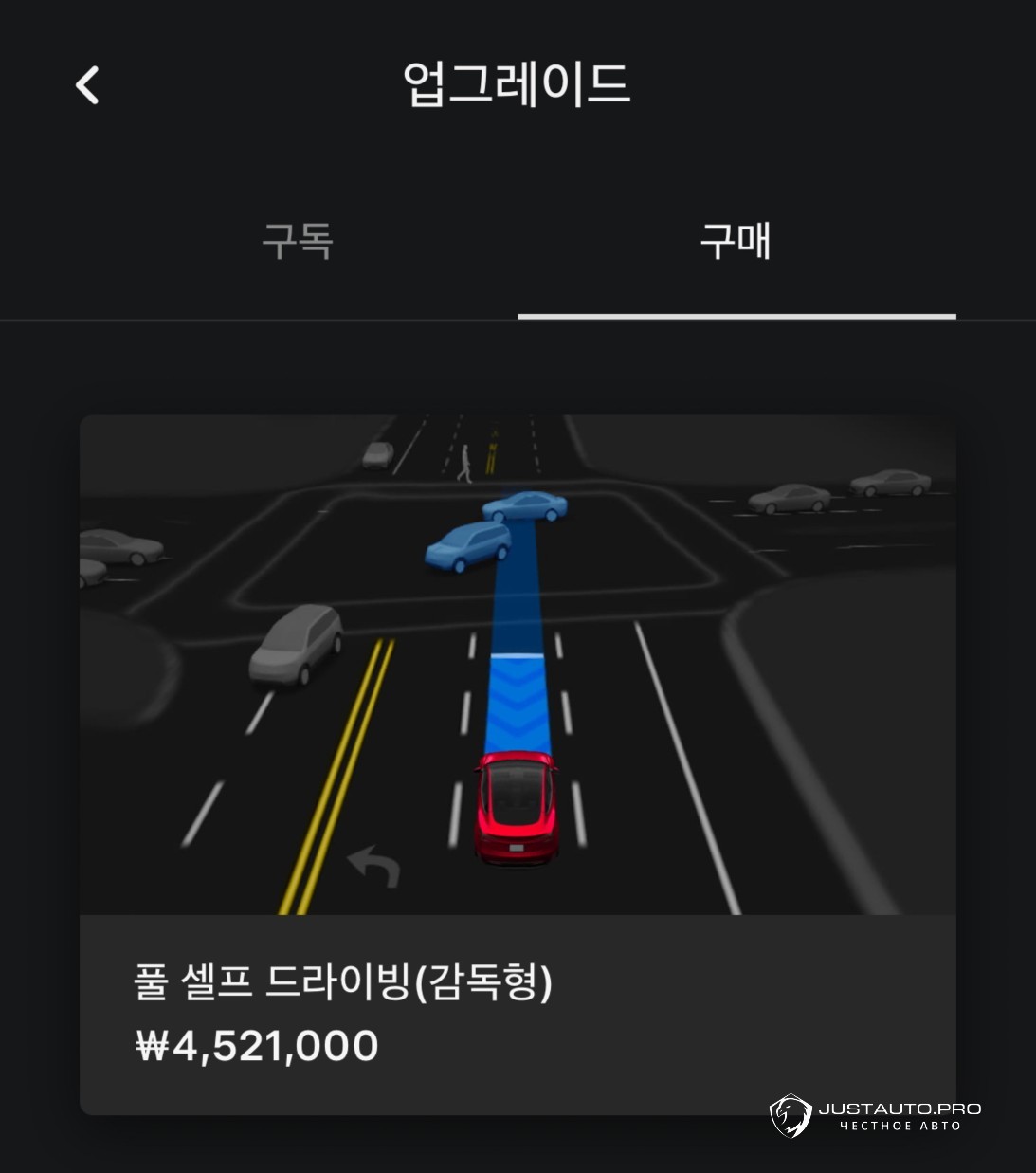Open the 풀 셀프 드라이빙(감독형) upgrade card

click(x=518, y=763)
